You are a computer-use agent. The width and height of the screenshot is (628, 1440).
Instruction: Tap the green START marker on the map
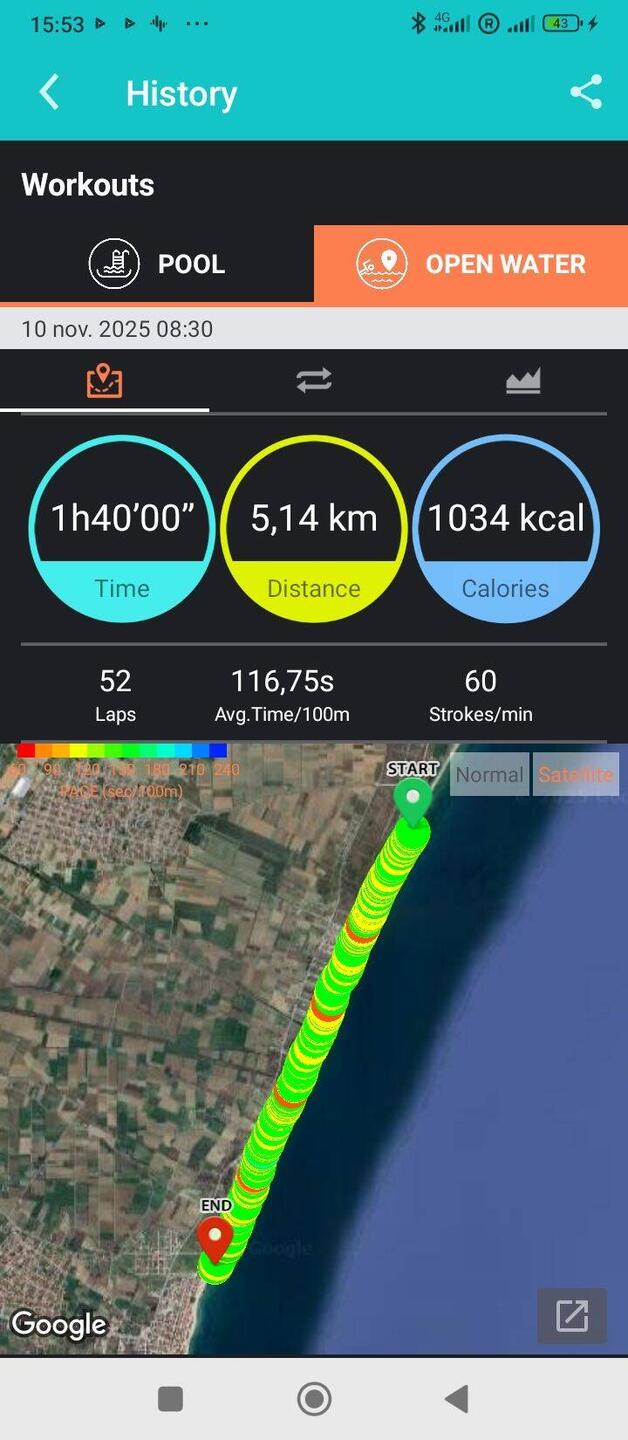(x=412, y=801)
